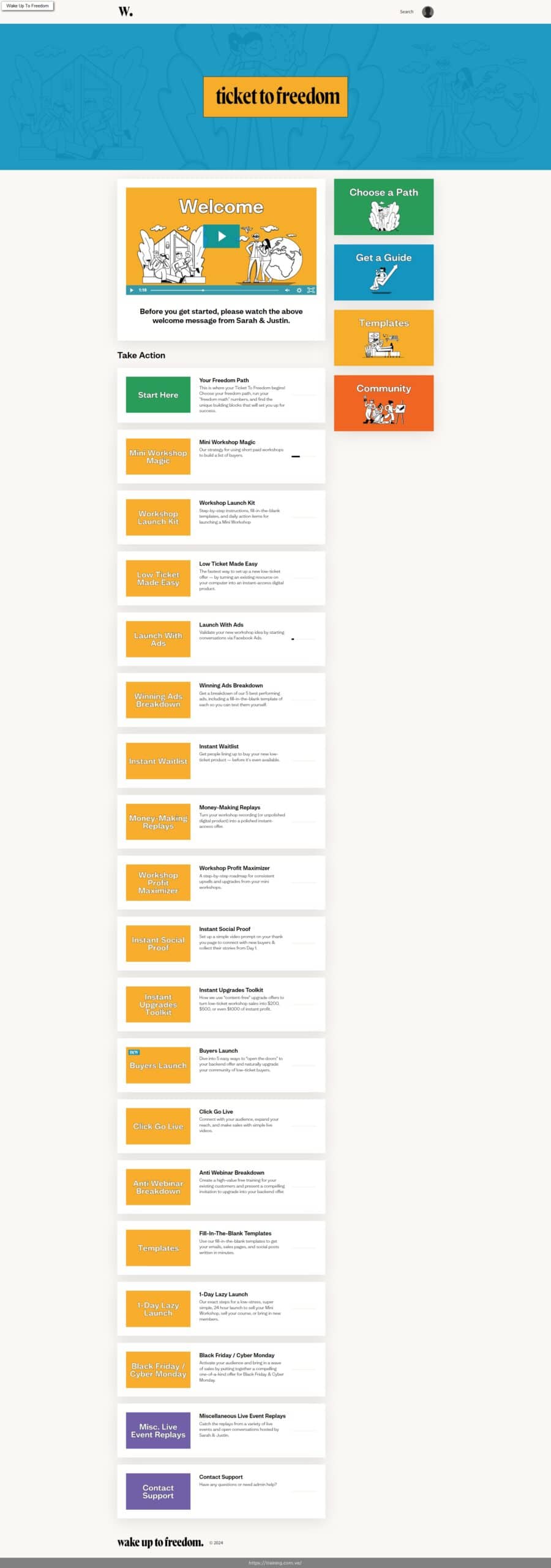Open the Get a Guide tile

[383, 273]
